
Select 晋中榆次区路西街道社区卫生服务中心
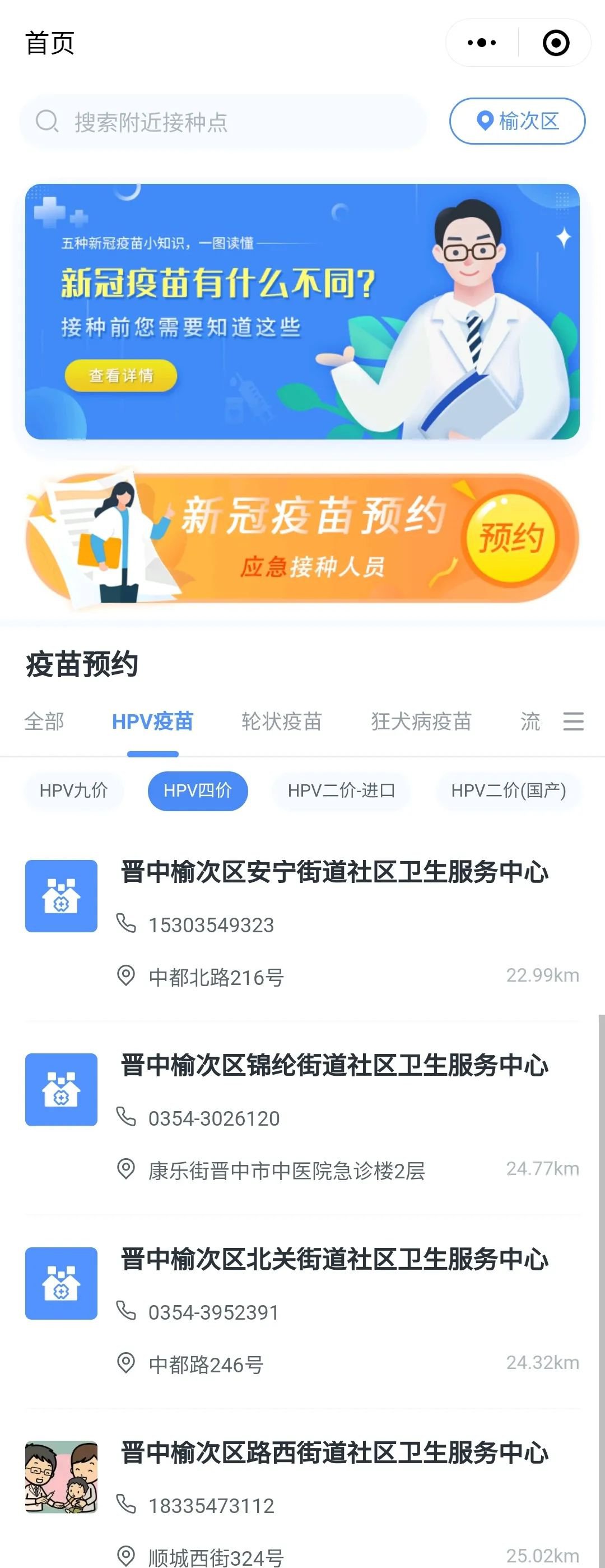point(334,1453)
